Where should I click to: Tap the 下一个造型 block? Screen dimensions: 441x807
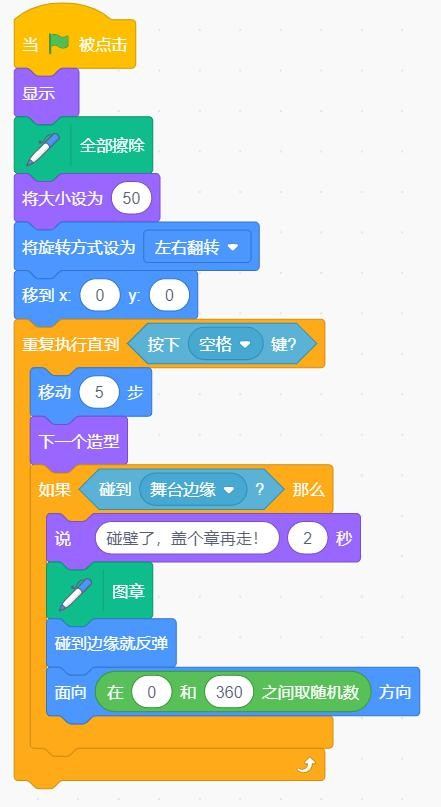point(79,441)
